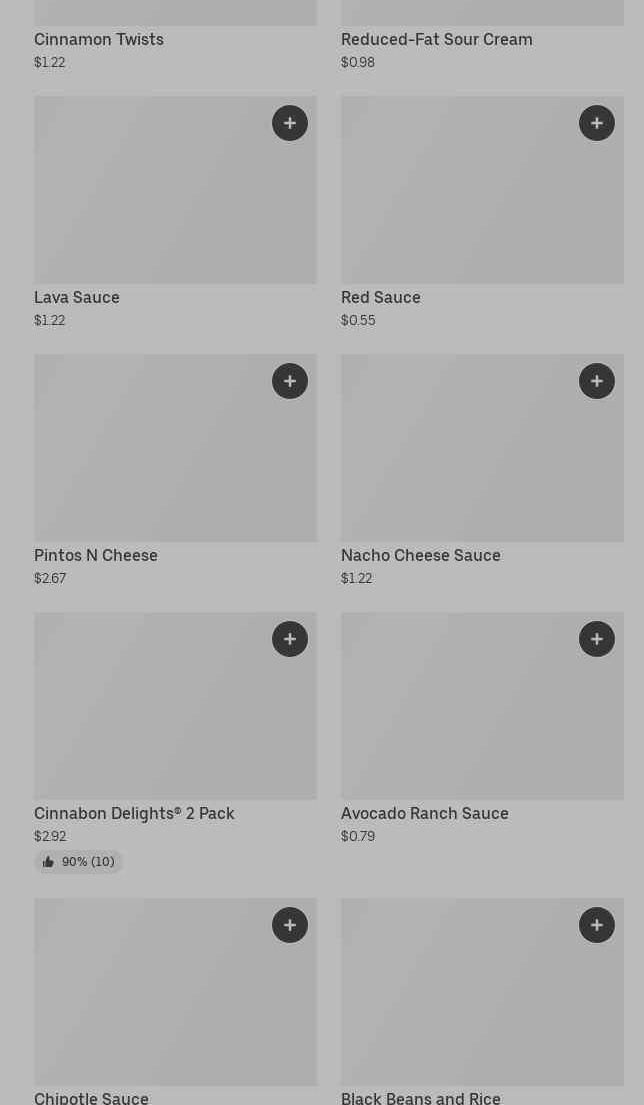Add Nacho Cheese Sauce to the cart
This screenshot has width=644, height=1105.
coord(597,381)
